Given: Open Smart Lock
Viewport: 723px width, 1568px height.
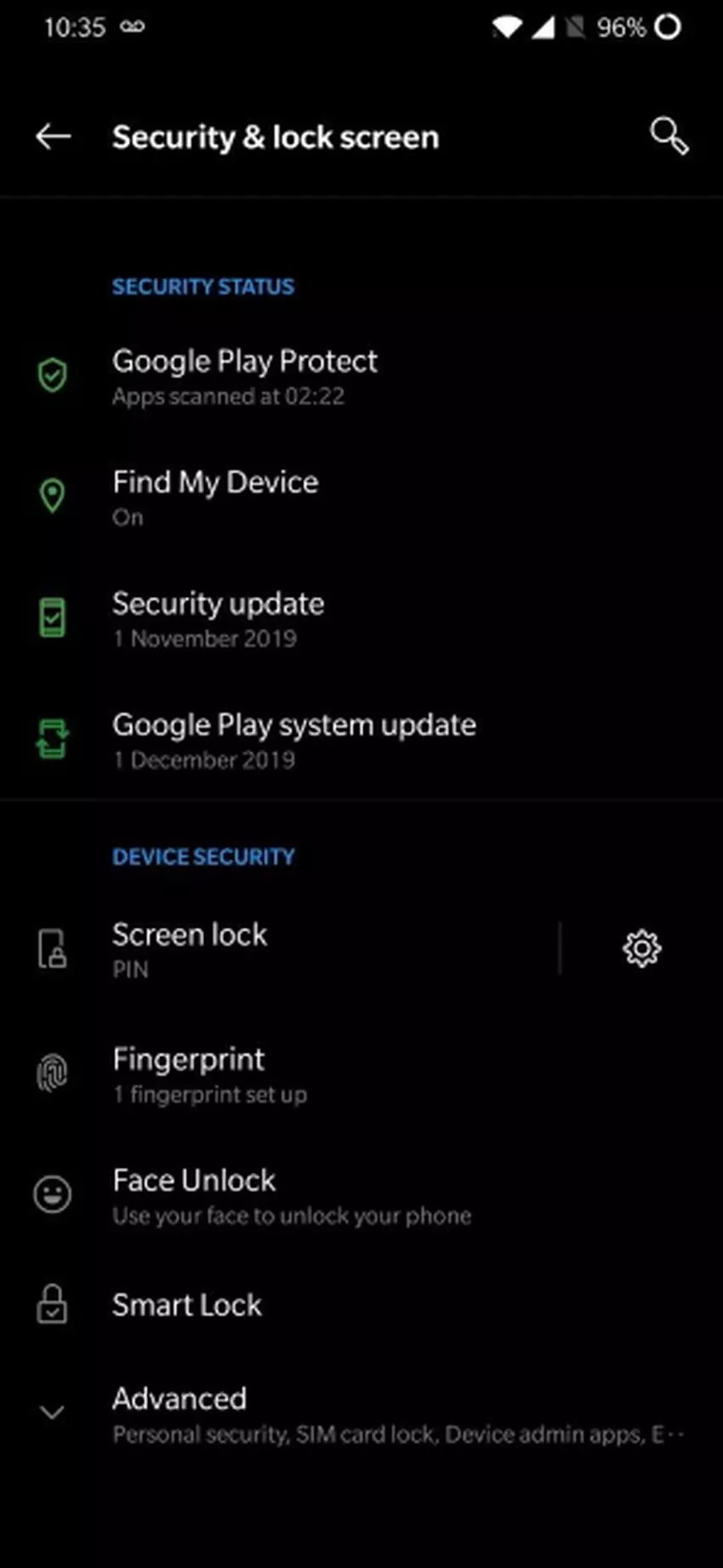Looking at the screenshot, I should click(187, 1305).
